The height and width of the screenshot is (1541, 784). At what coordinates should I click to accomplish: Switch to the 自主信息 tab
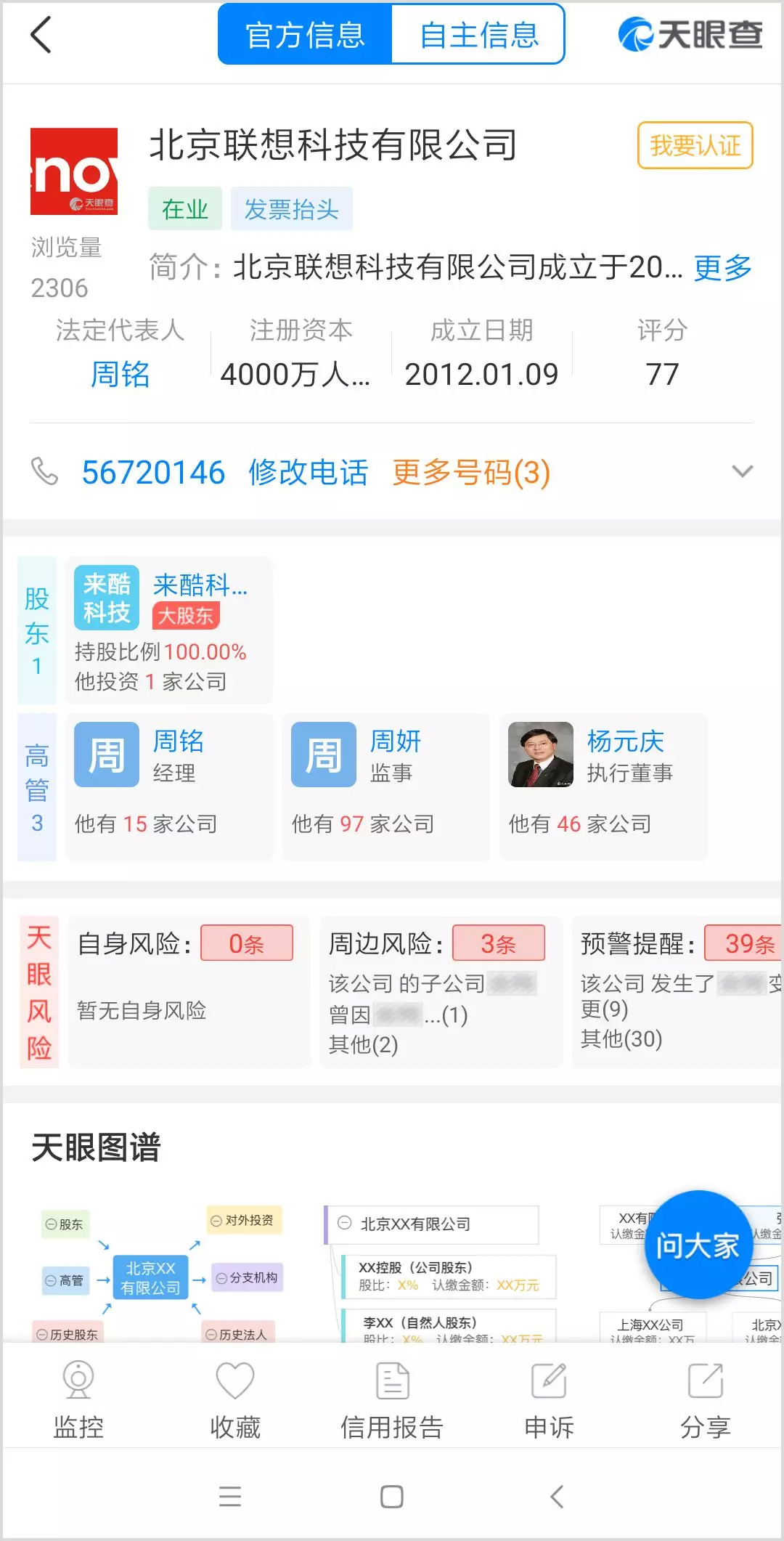tap(478, 35)
